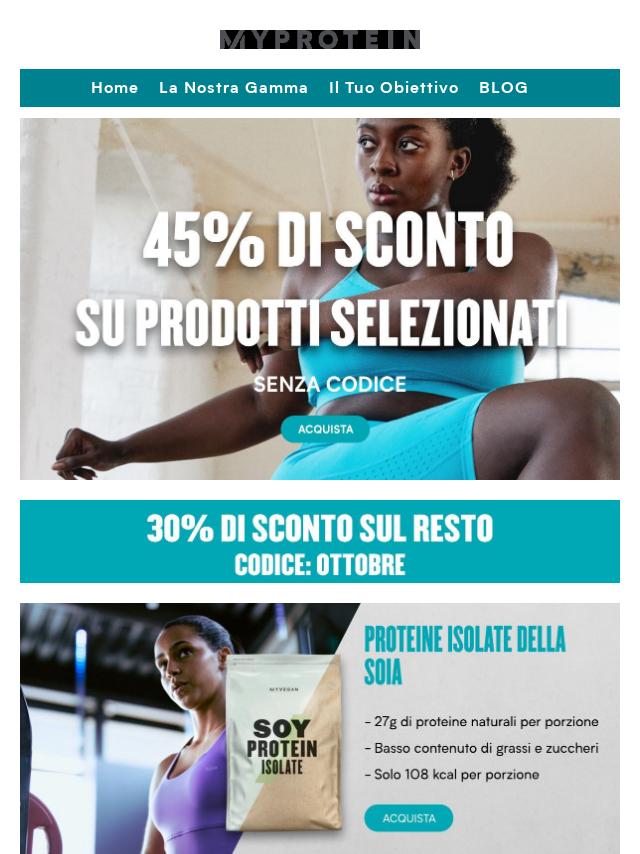This screenshot has width=640, height=854.
Task: Tap Acquista on the 45% sconto banner
Action: (x=325, y=429)
